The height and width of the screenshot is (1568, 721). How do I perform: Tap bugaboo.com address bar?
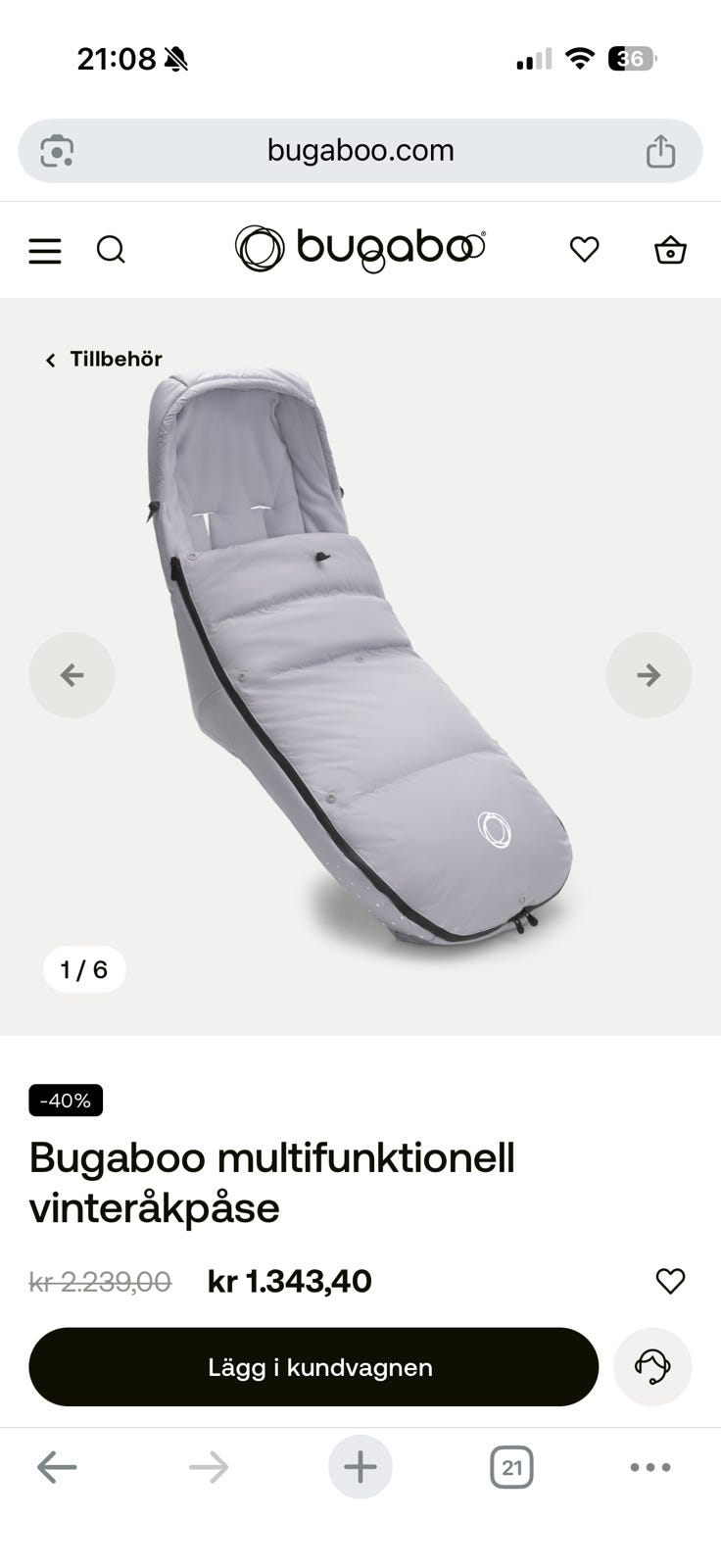click(360, 151)
